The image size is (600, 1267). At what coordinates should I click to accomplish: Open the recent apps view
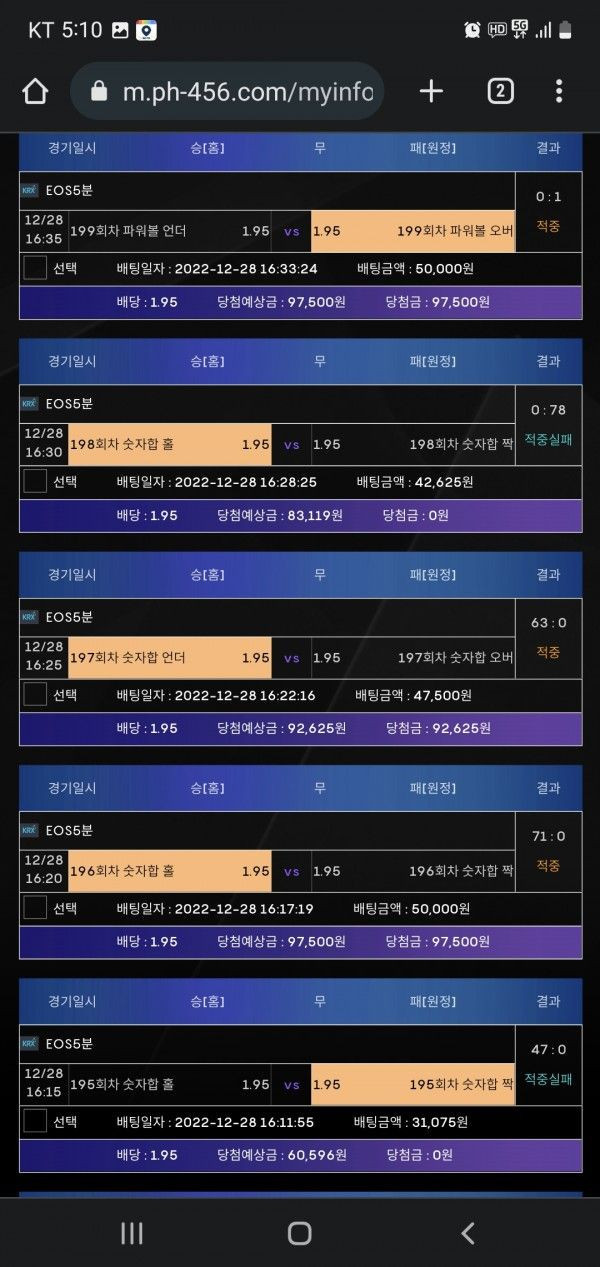pos(132,1233)
